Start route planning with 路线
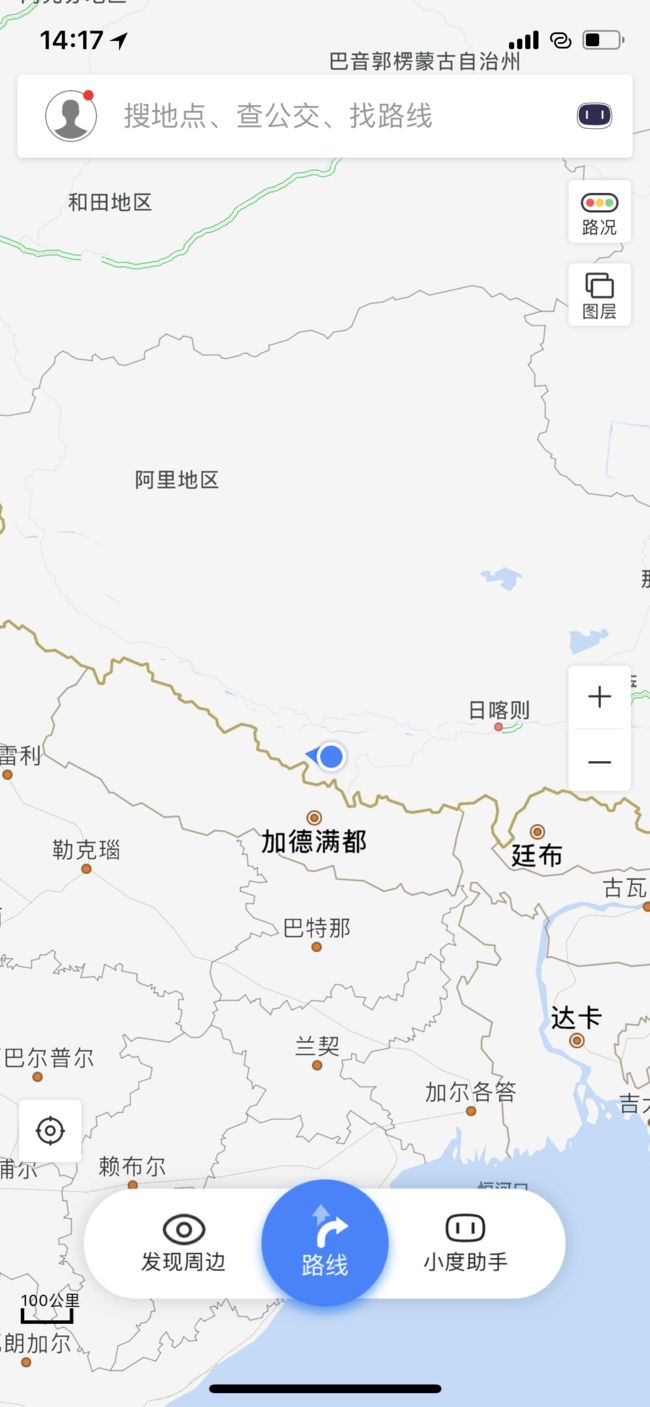Image resolution: width=650 pixels, height=1407 pixels. point(325,1243)
